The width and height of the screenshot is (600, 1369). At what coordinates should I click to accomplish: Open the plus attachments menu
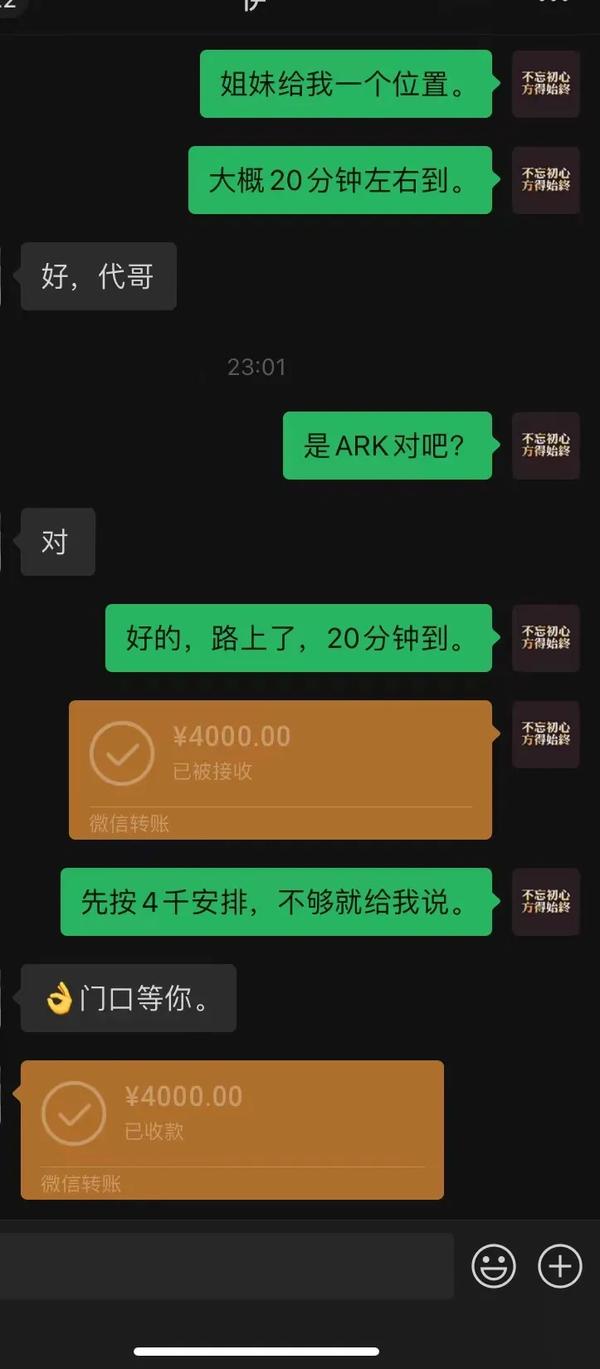point(560,1267)
